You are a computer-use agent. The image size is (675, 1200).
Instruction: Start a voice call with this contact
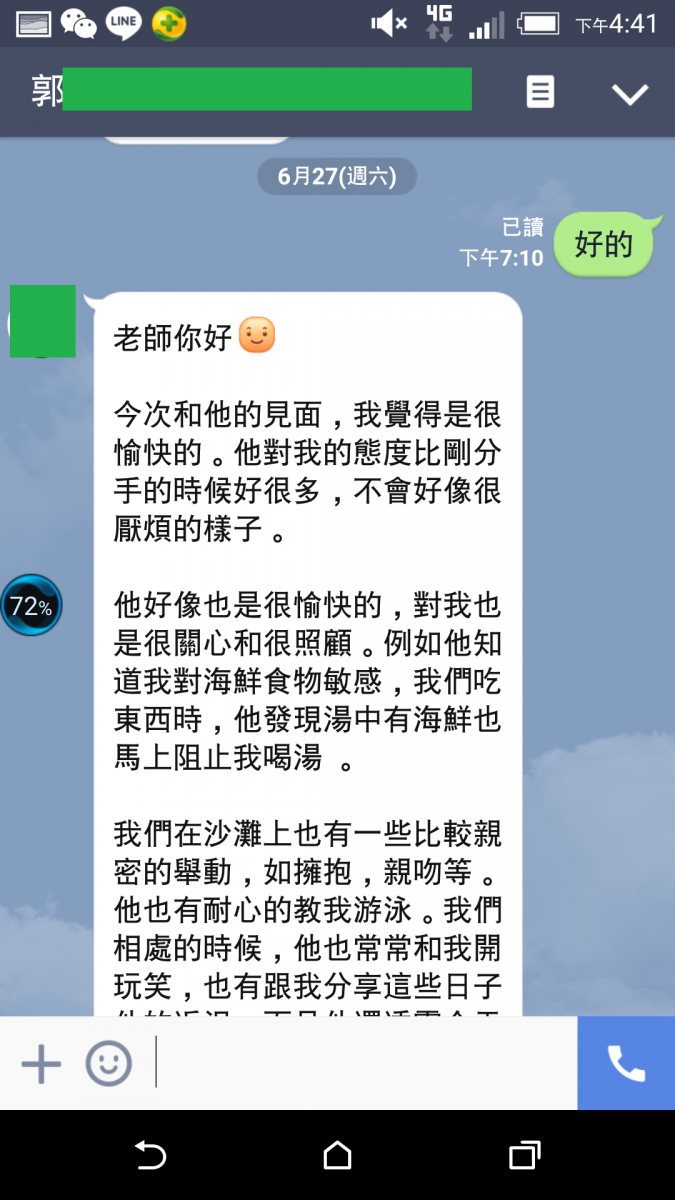coord(626,1063)
